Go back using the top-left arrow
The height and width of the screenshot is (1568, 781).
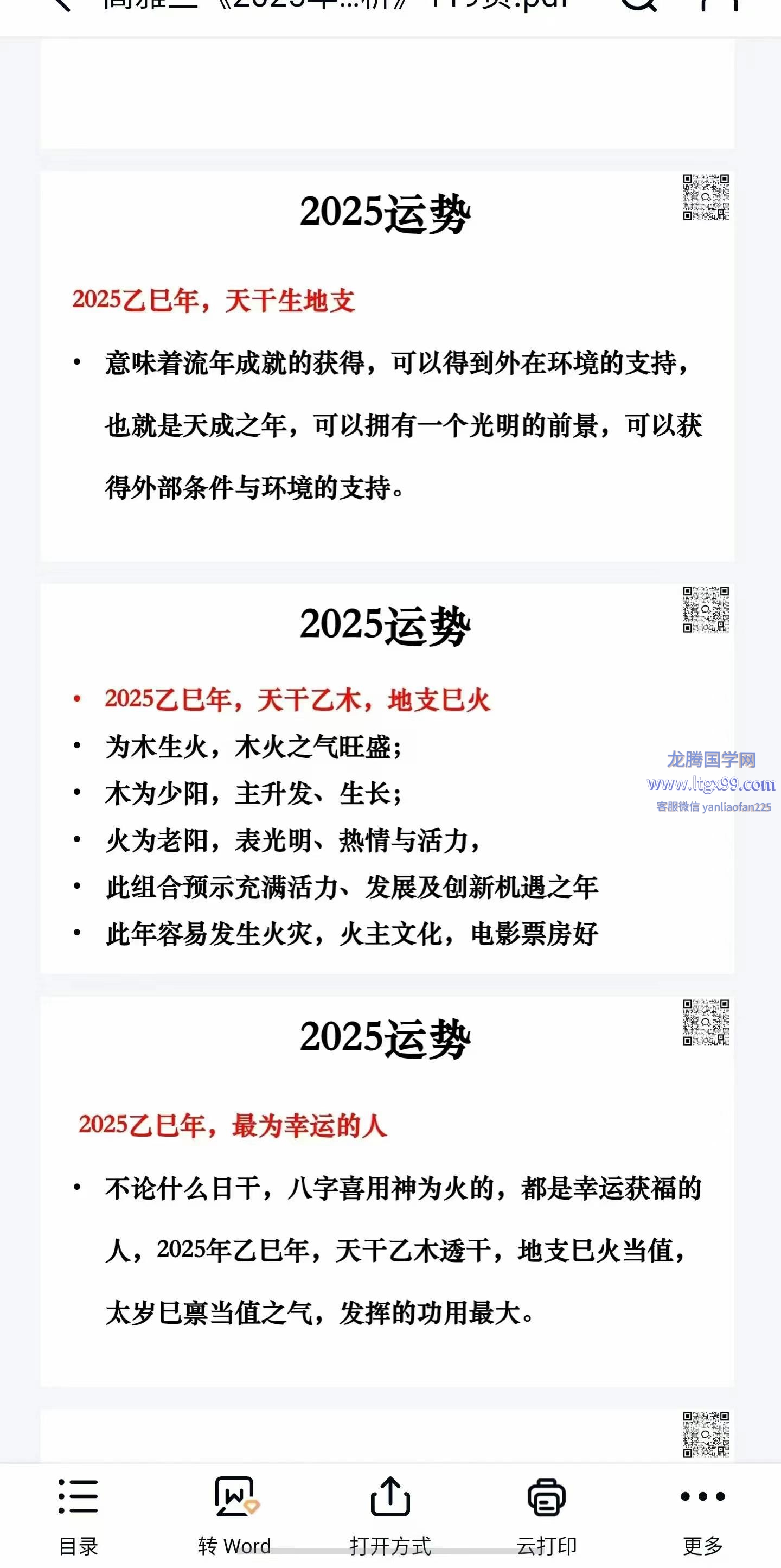pyautogui.click(x=62, y=5)
